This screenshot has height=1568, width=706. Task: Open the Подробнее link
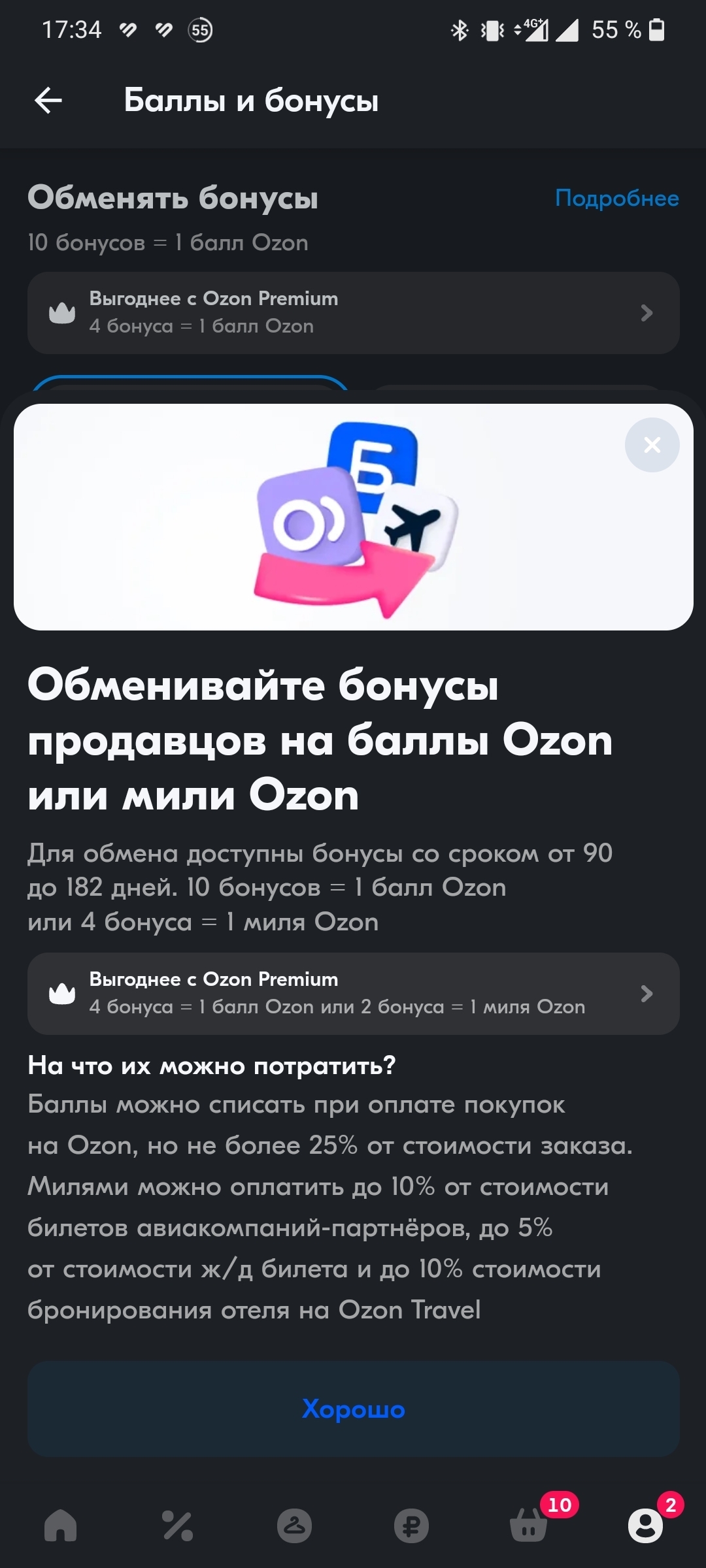coord(616,198)
